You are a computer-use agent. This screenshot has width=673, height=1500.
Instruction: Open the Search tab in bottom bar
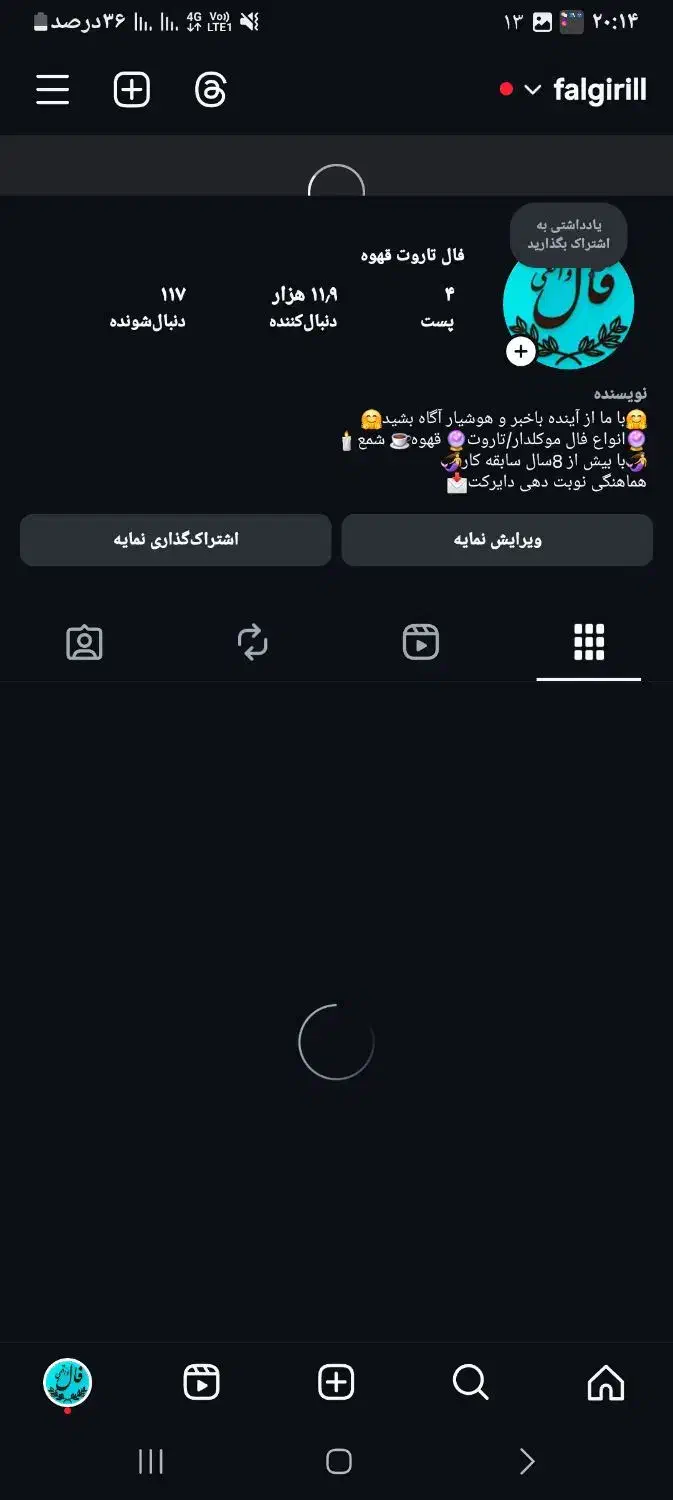coord(470,1382)
